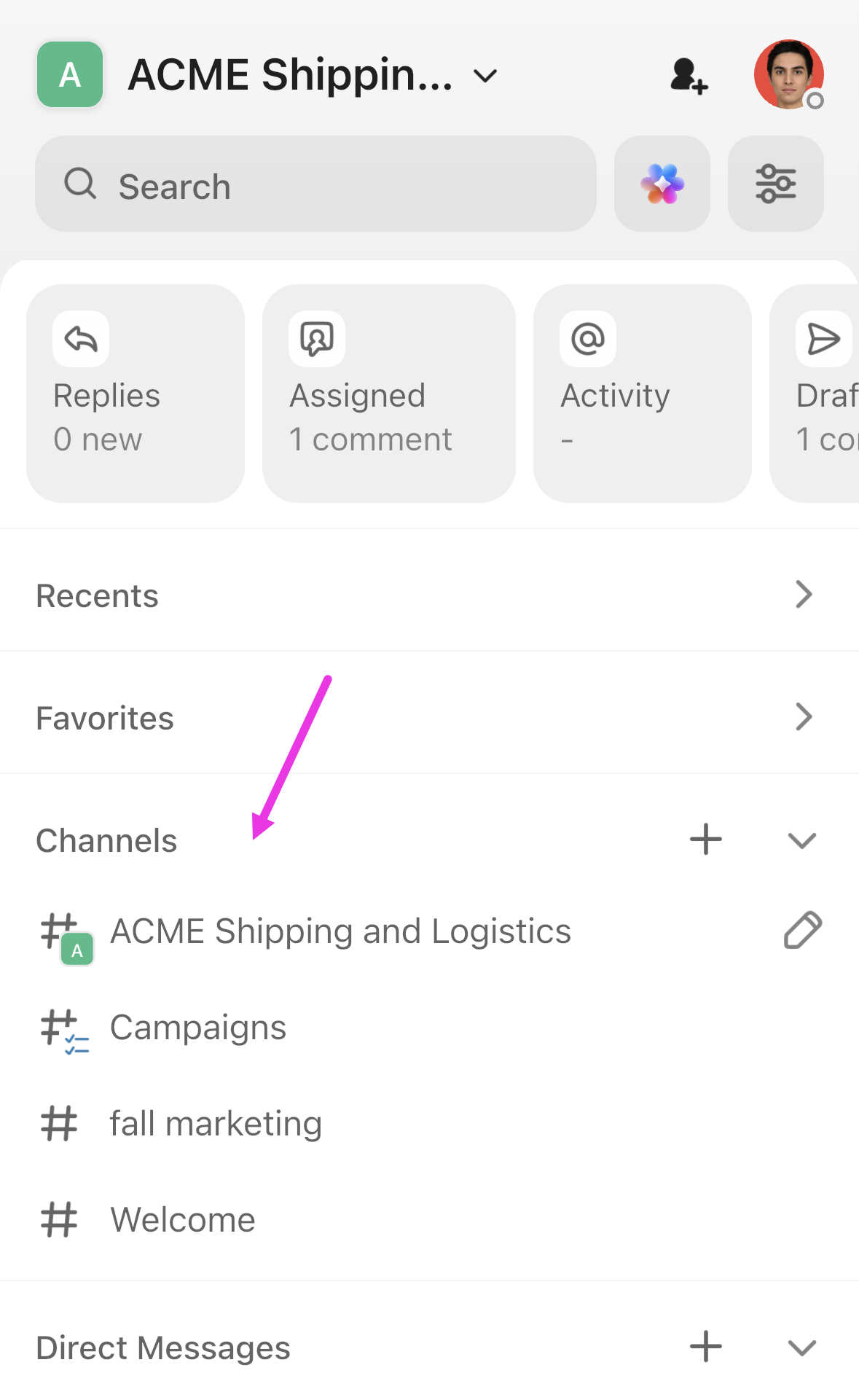859x1400 pixels.
Task: Select the ACME workspace avatar
Action: pos(69,74)
